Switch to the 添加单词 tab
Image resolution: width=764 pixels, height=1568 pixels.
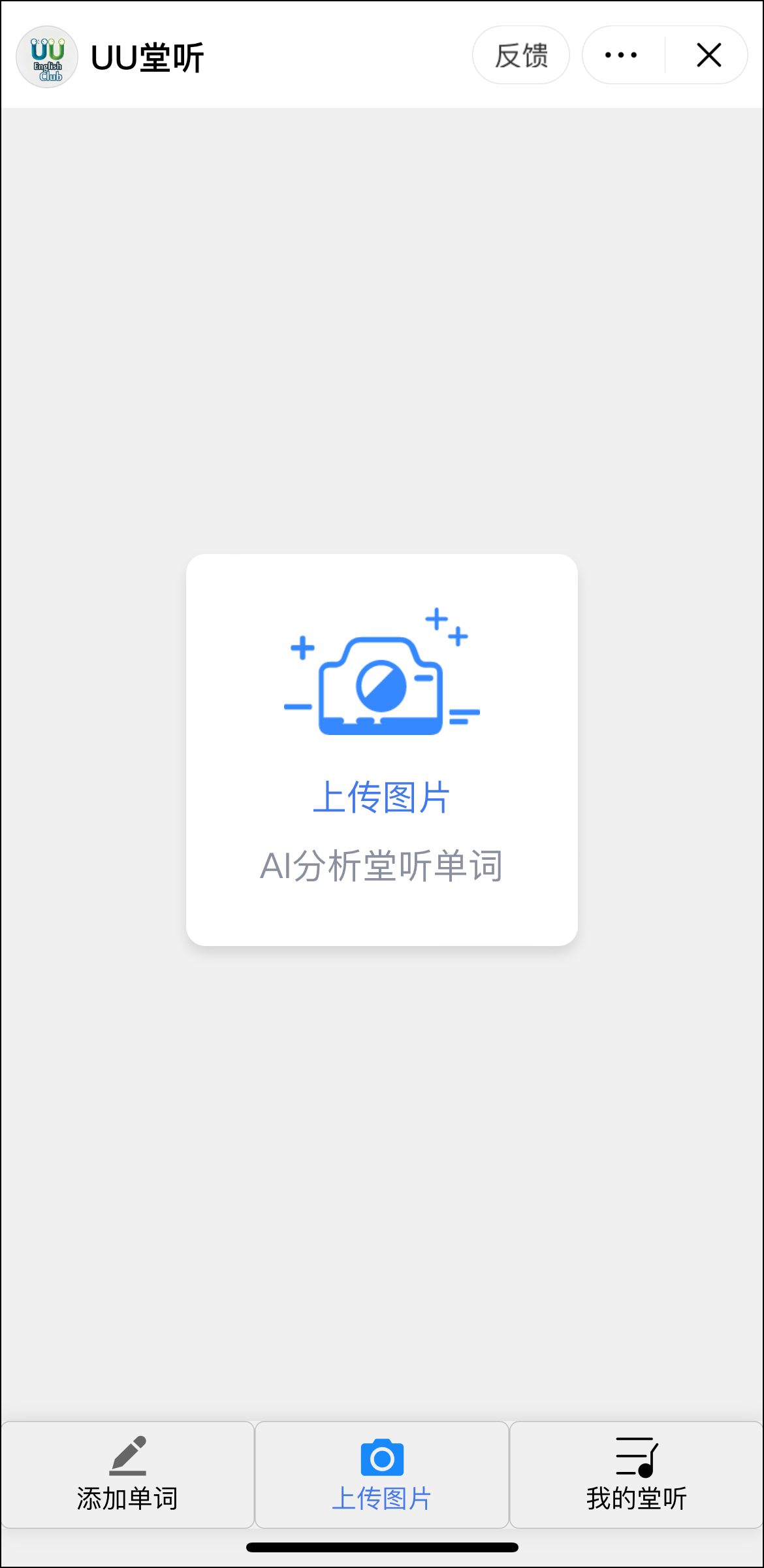coord(127,1475)
